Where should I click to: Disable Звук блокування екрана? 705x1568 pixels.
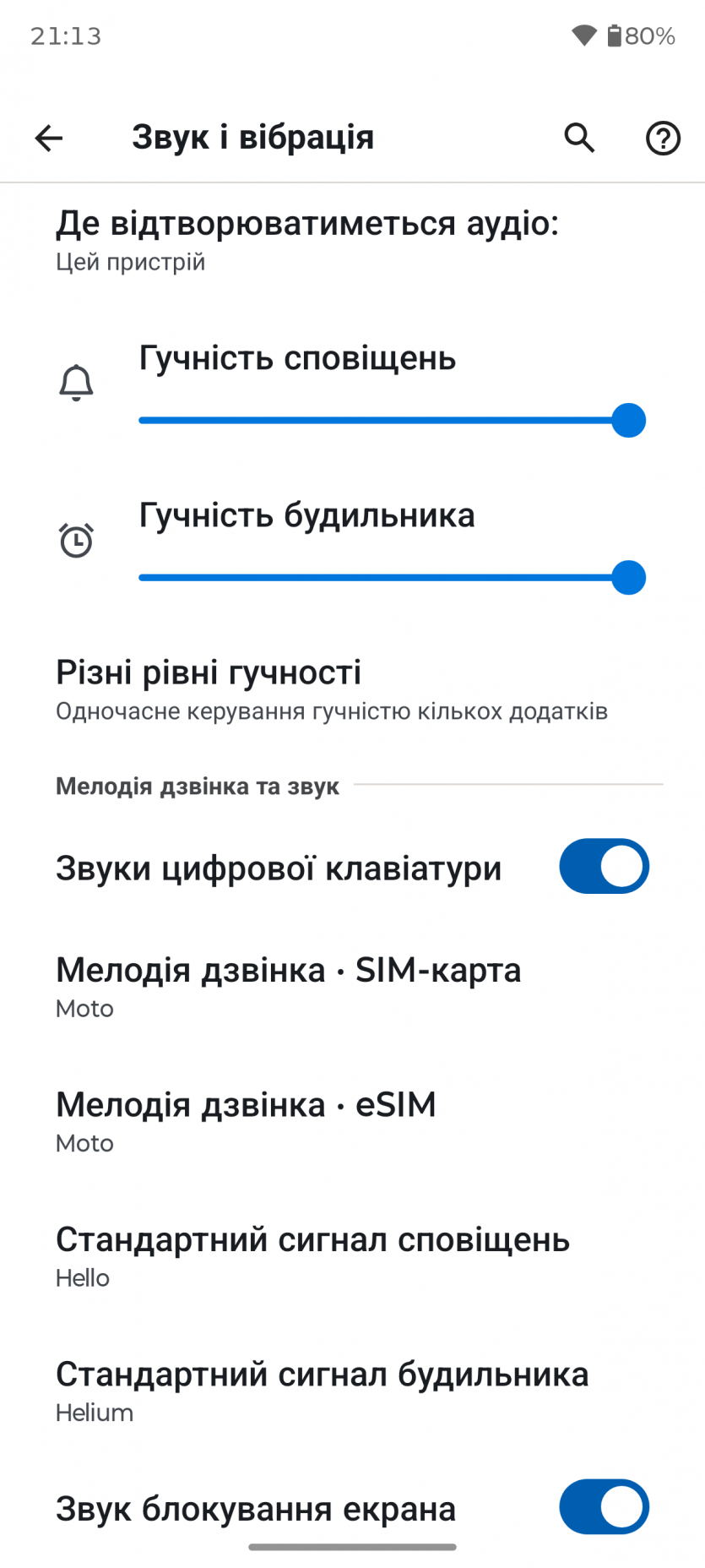click(603, 1507)
